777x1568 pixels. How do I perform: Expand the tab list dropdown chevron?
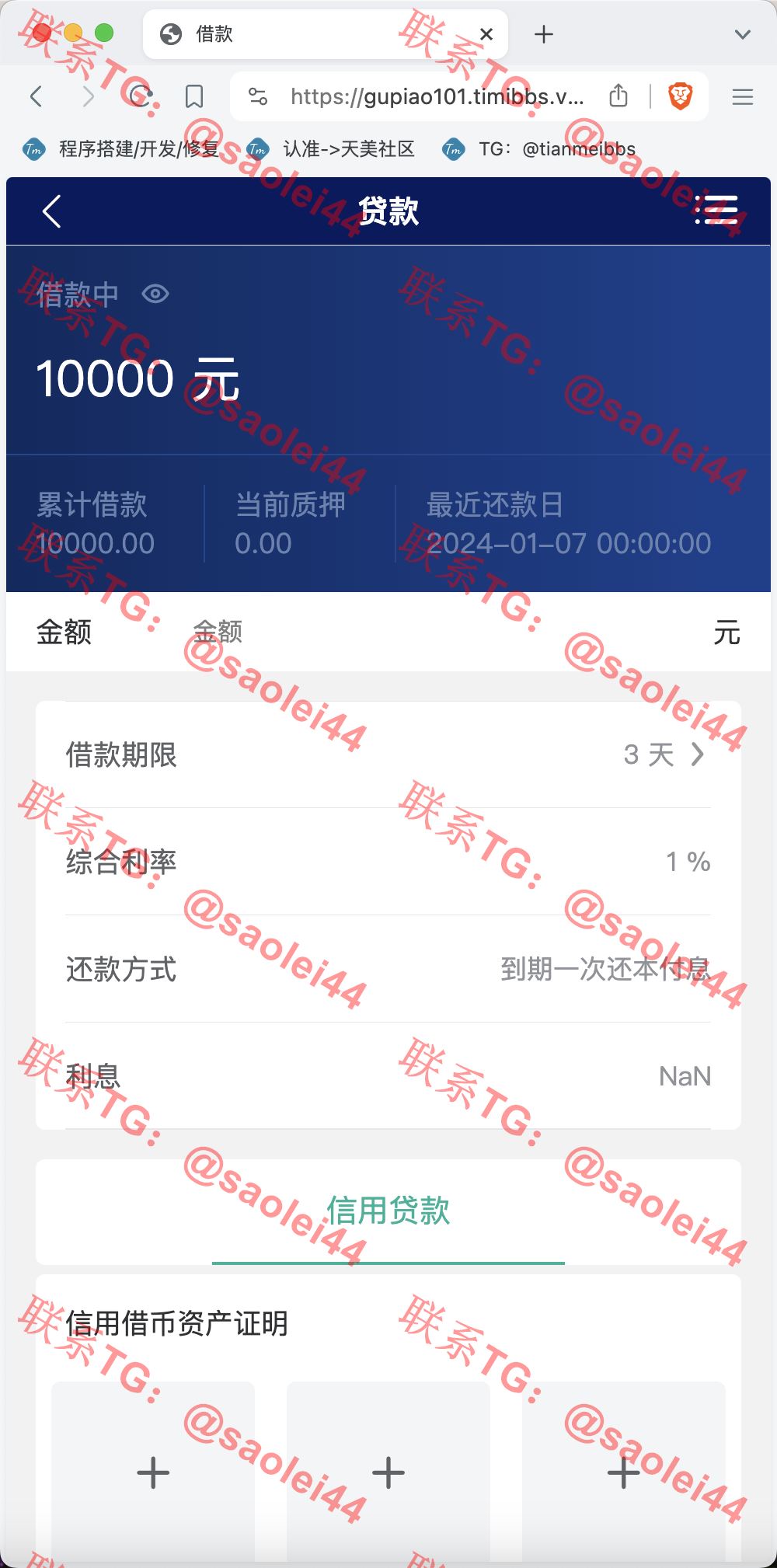pyautogui.click(x=743, y=34)
